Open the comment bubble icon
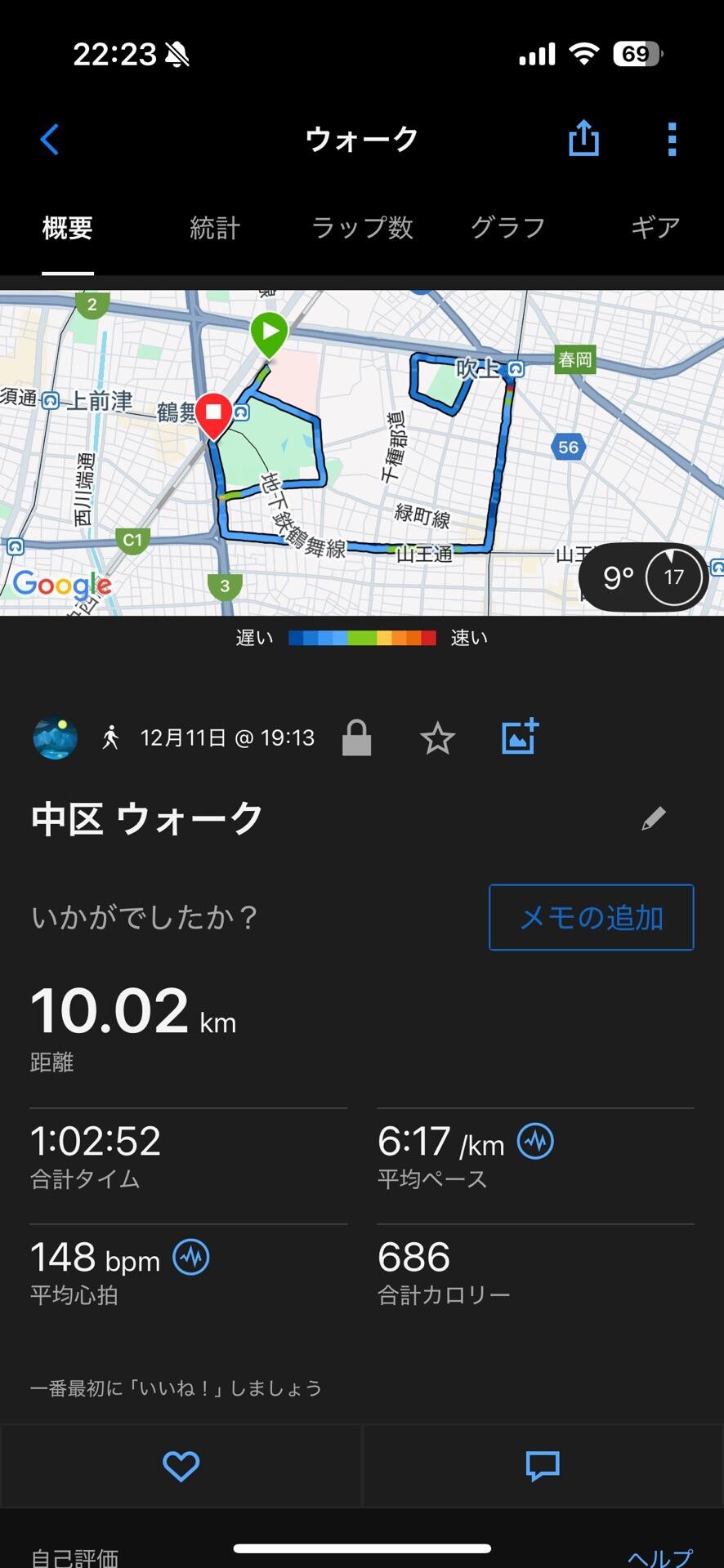 (542, 1466)
